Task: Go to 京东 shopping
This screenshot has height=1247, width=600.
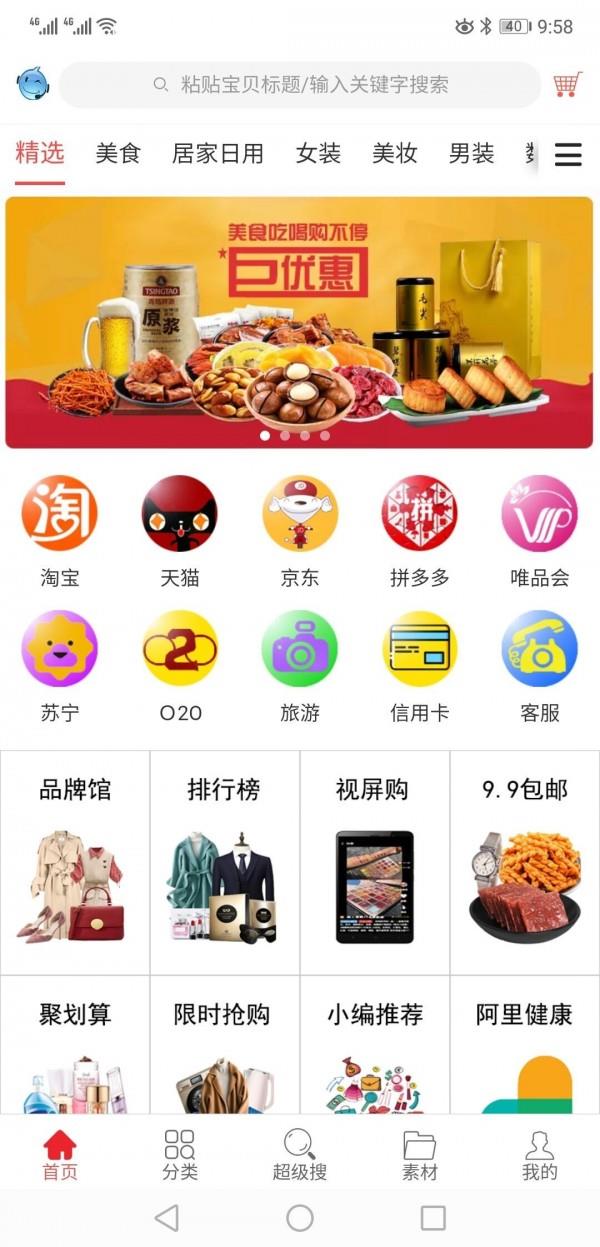Action: (x=300, y=531)
